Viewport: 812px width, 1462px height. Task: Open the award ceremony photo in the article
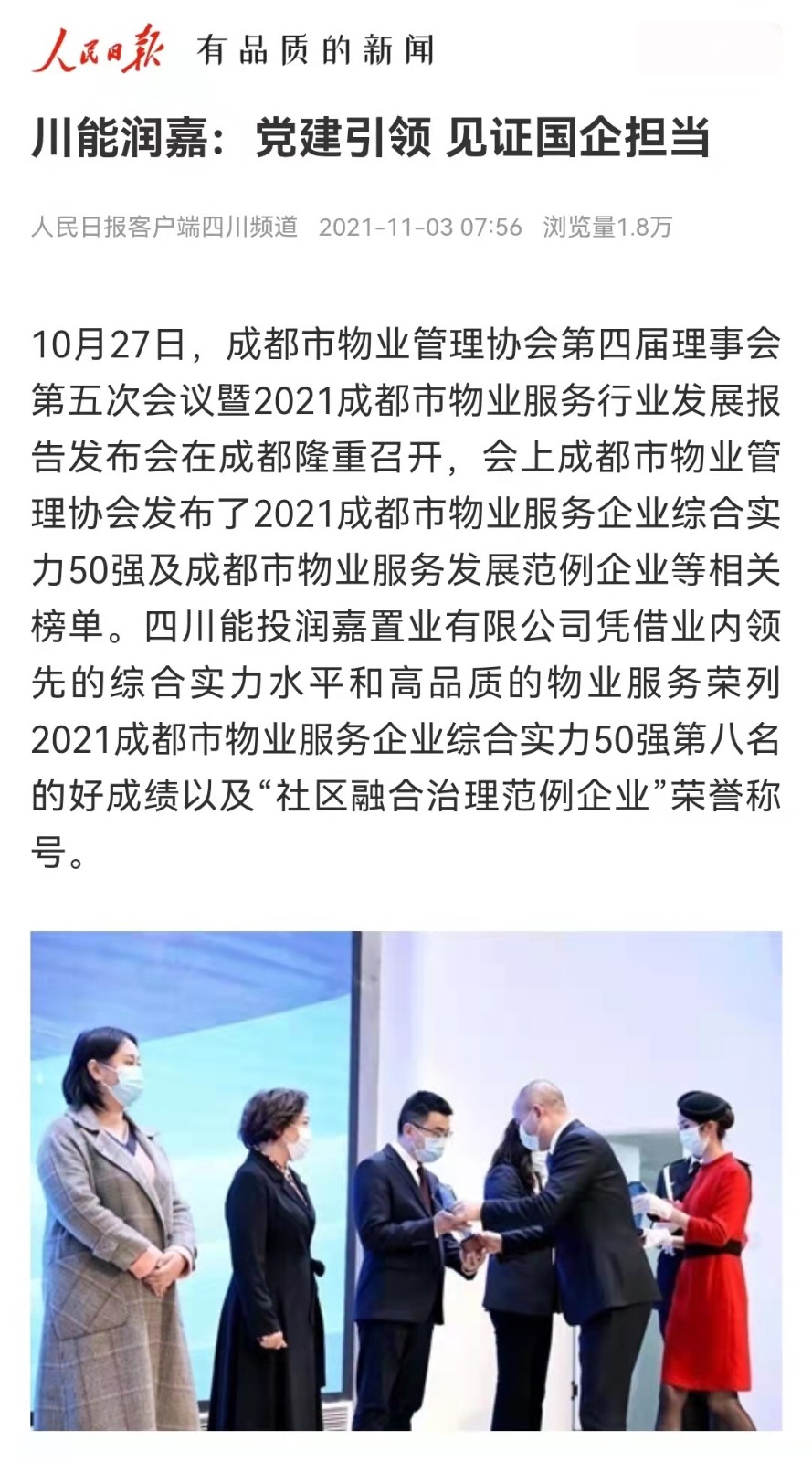point(406,1181)
